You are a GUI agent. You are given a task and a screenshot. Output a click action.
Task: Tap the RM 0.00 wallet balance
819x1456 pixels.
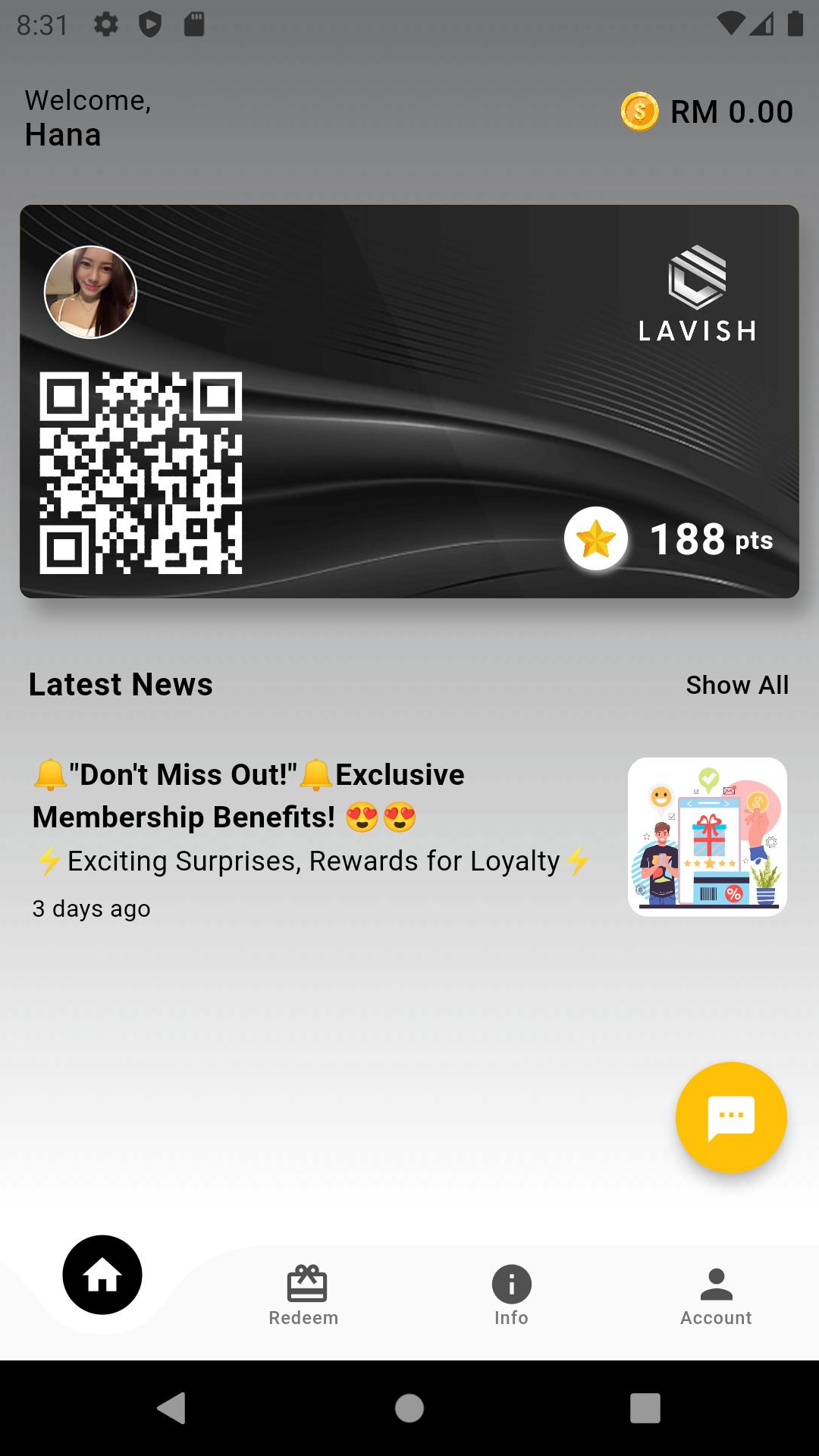707,112
